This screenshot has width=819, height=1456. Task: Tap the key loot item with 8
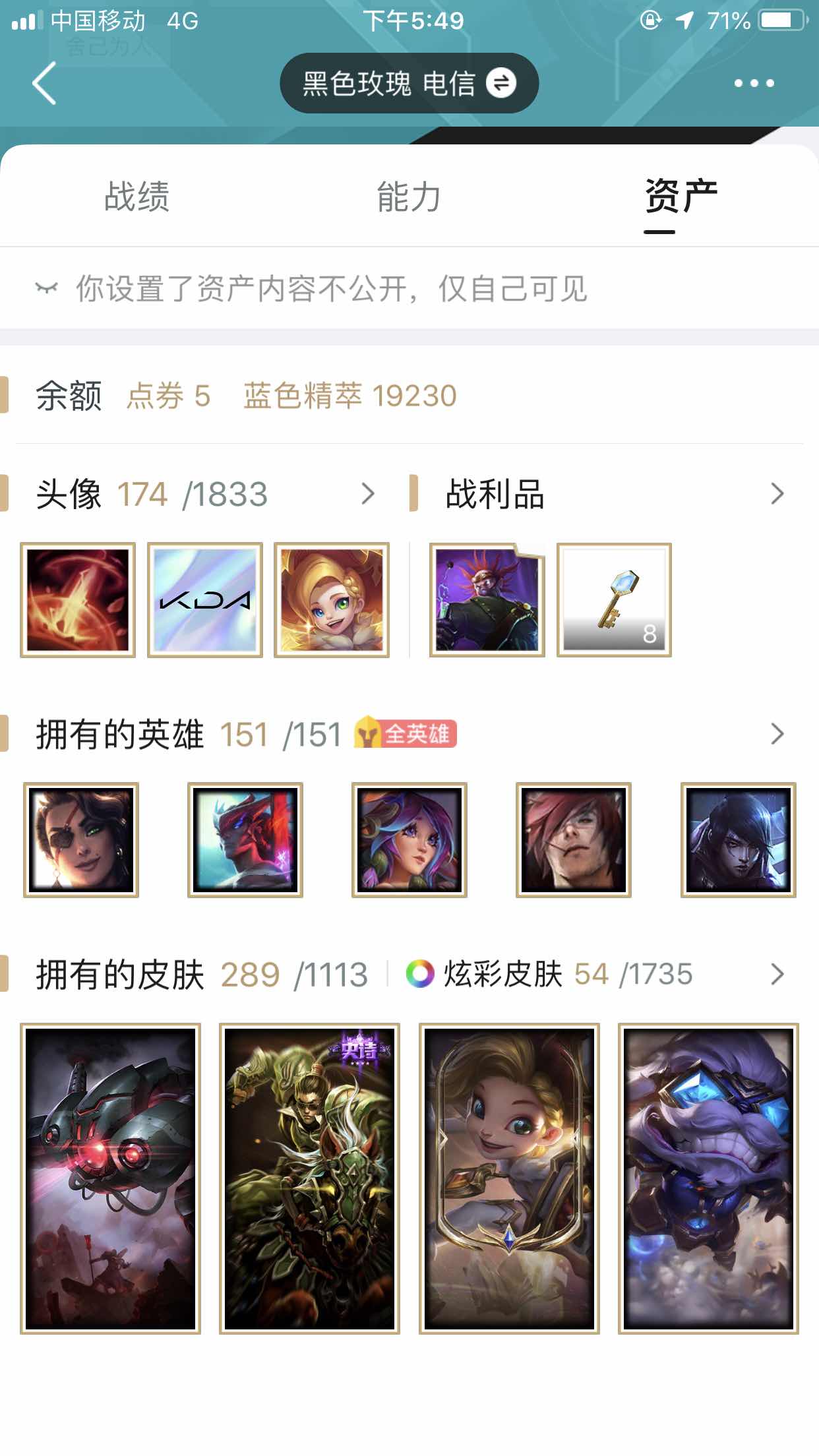coord(614,600)
